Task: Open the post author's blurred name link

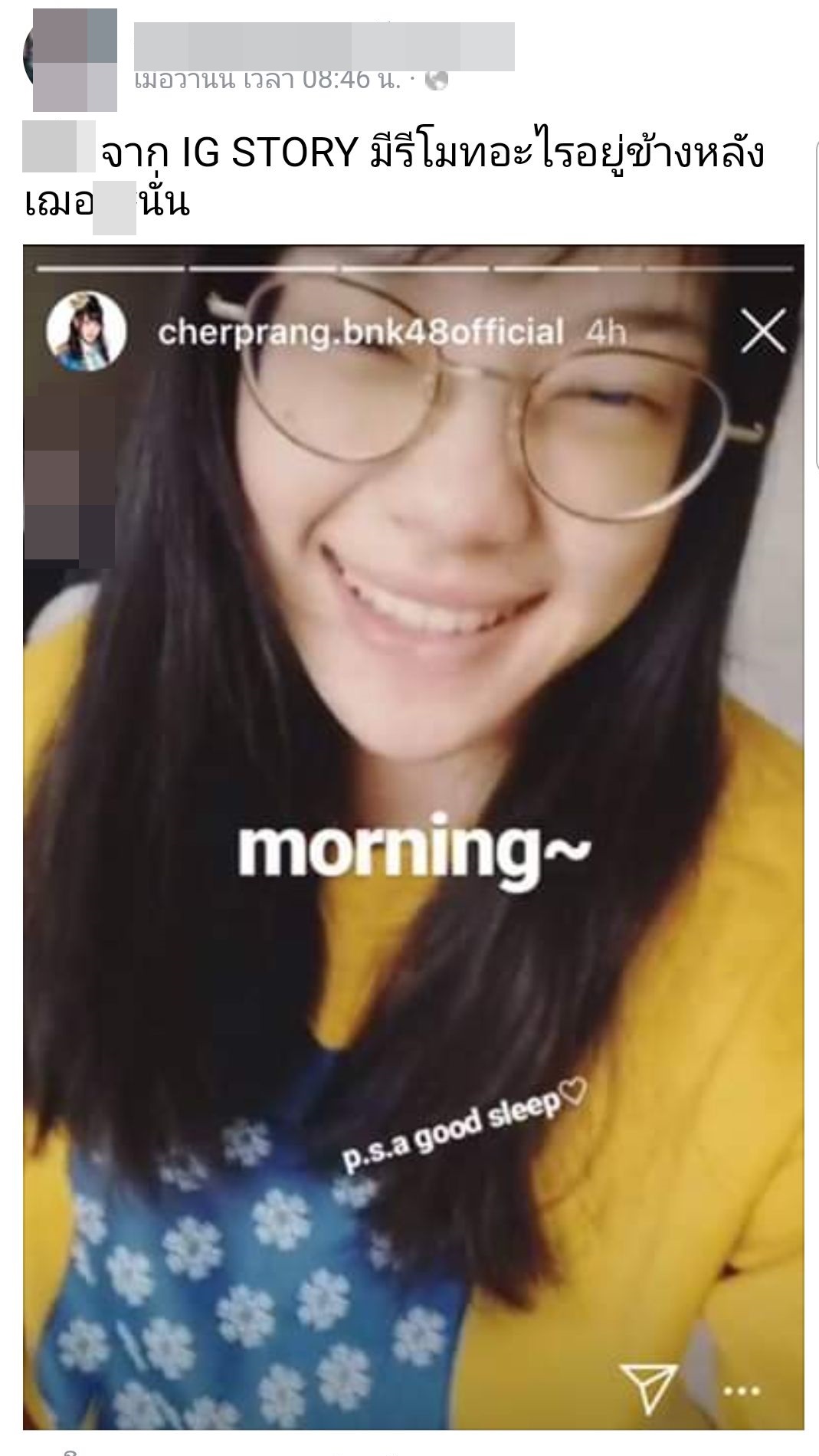Action: 323,47
